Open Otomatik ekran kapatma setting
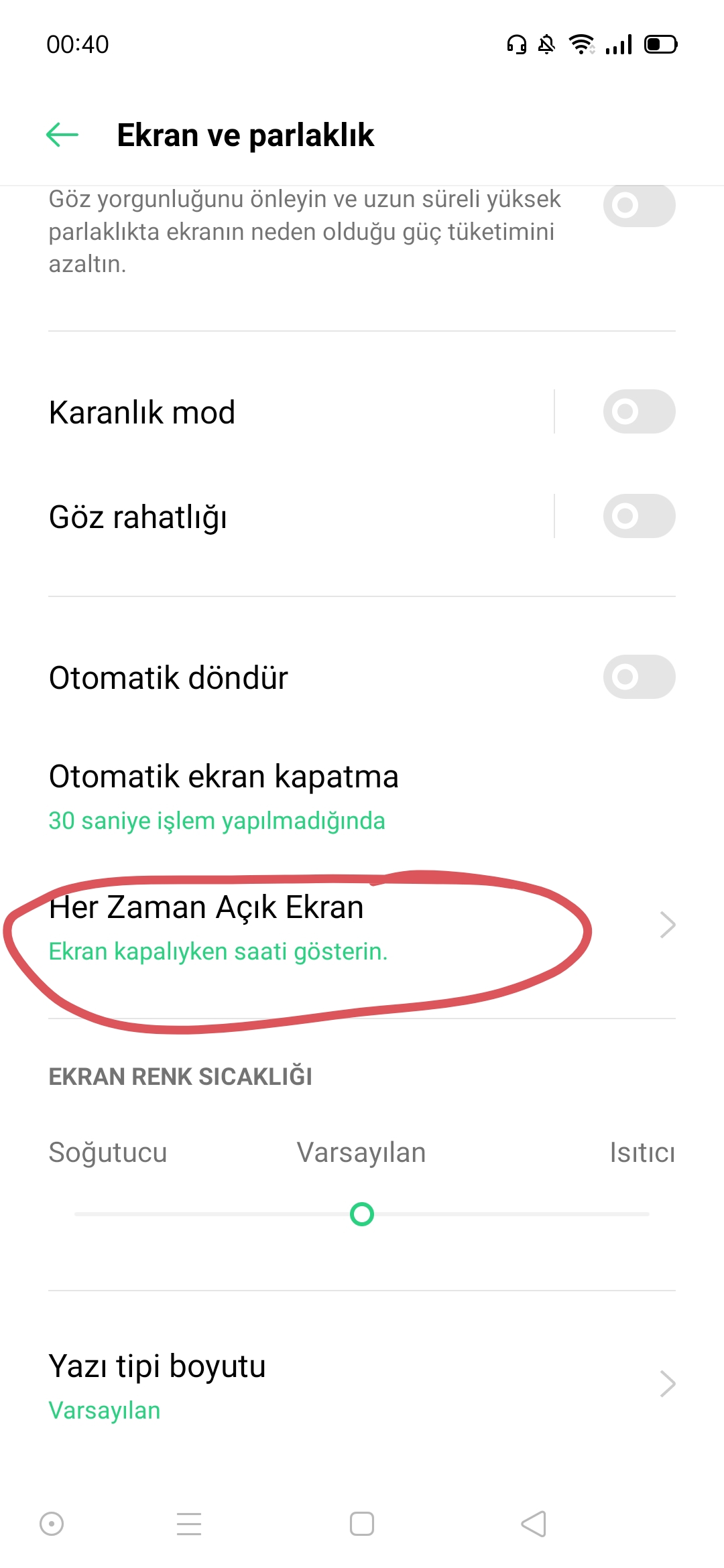The image size is (724, 1568). (362, 797)
